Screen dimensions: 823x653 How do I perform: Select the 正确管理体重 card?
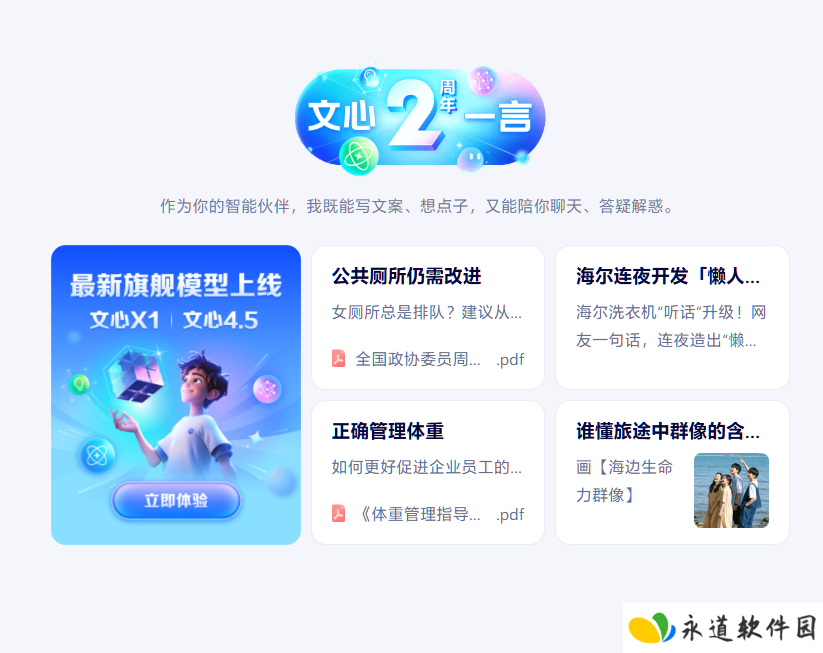(x=427, y=472)
